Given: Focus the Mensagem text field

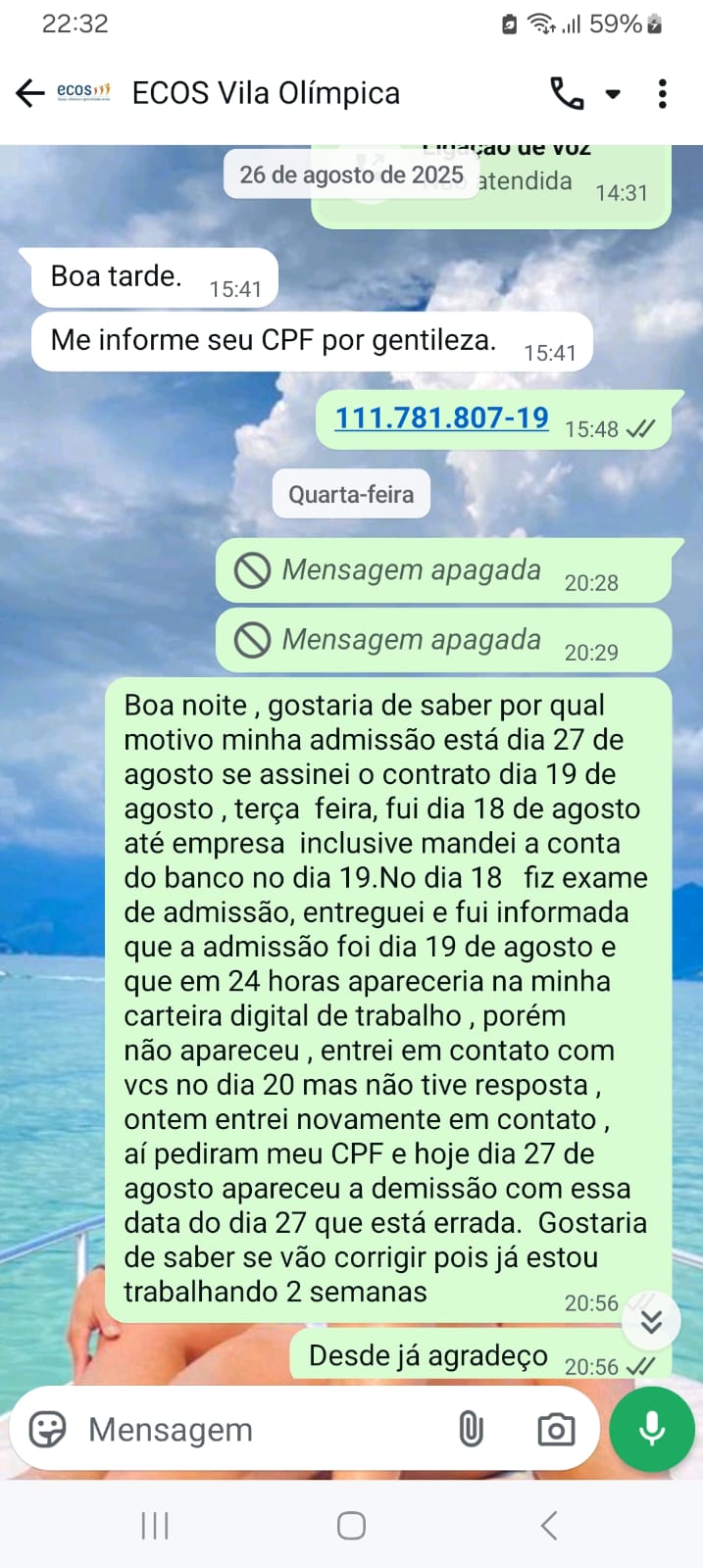Looking at the screenshot, I should coord(255,1429).
